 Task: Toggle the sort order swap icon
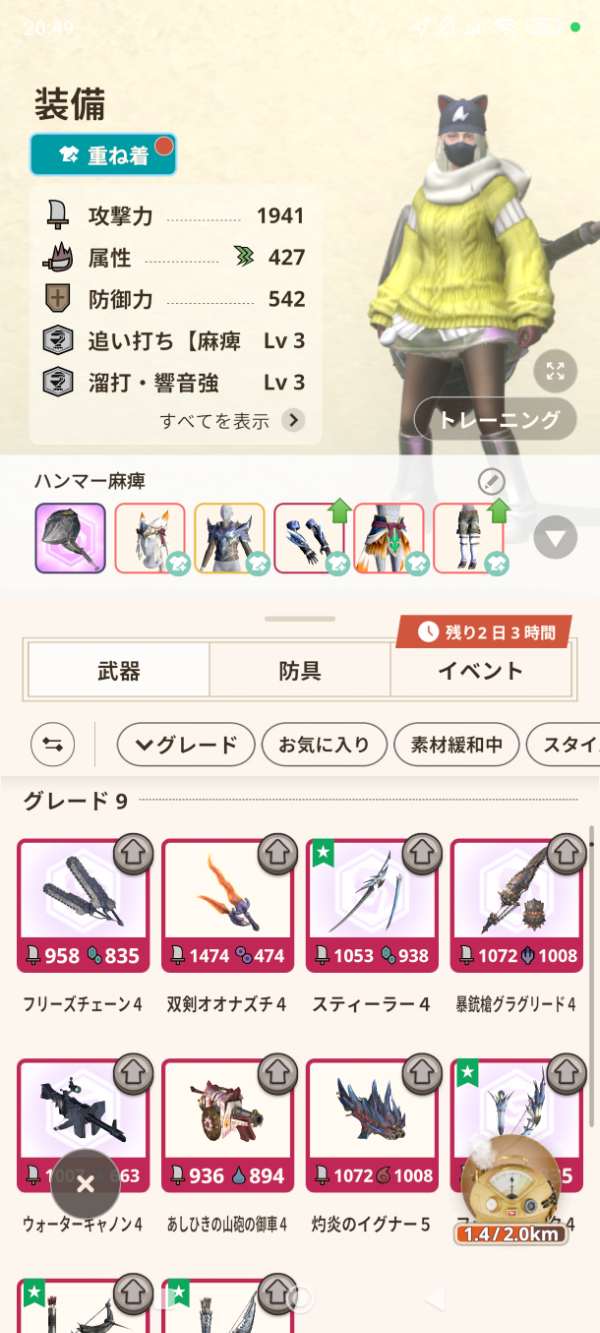(52, 744)
